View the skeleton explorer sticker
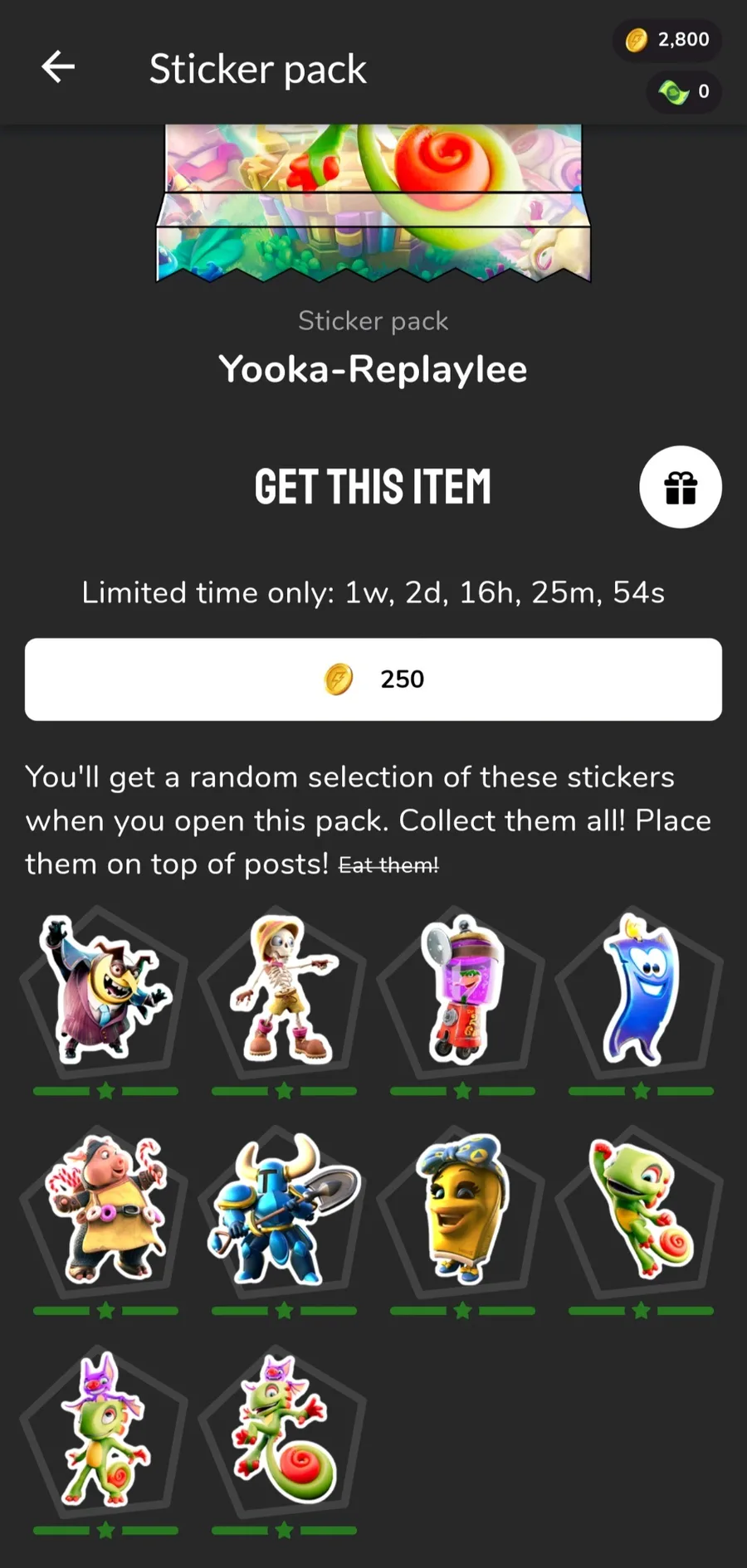The width and height of the screenshot is (747, 1568). coord(284,990)
